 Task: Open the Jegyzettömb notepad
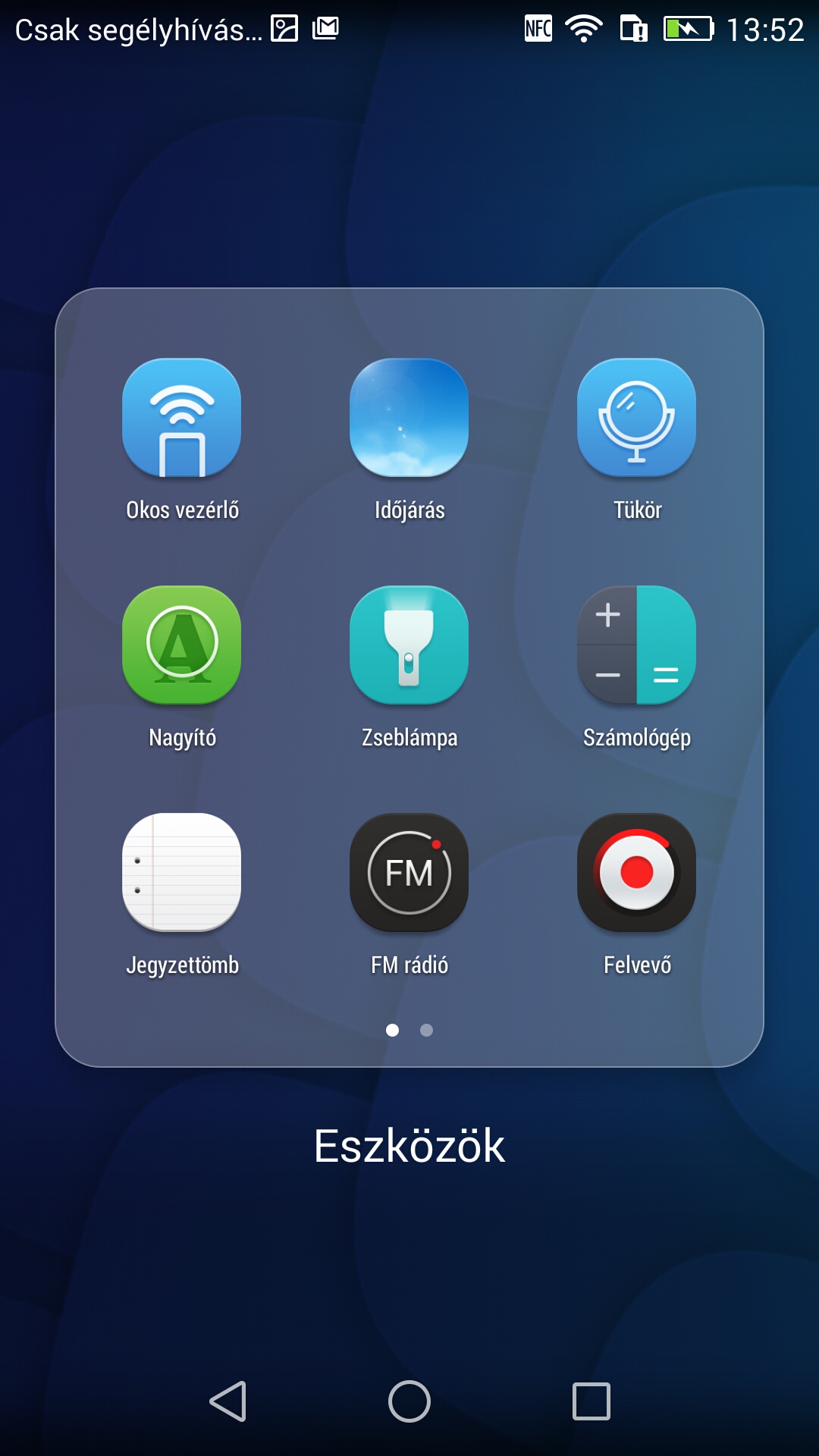(182, 873)
